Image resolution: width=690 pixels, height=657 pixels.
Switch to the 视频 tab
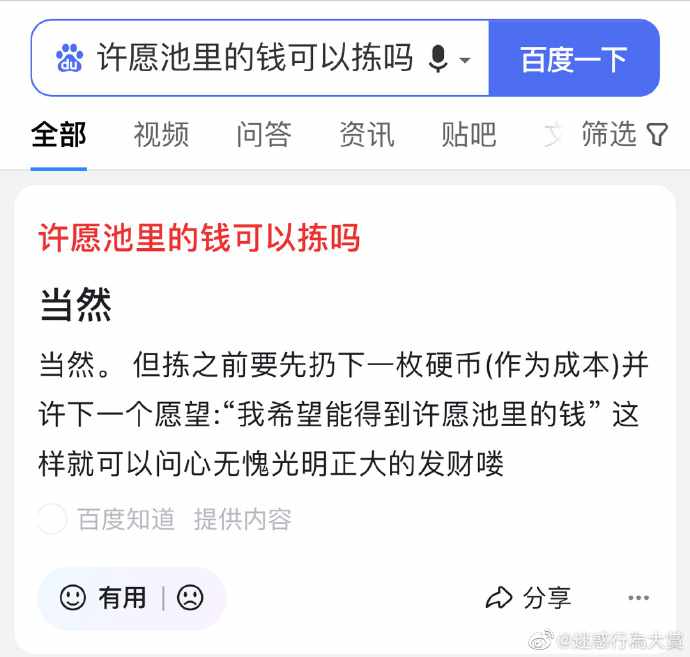pyautogui.click(x=161, y=134)
